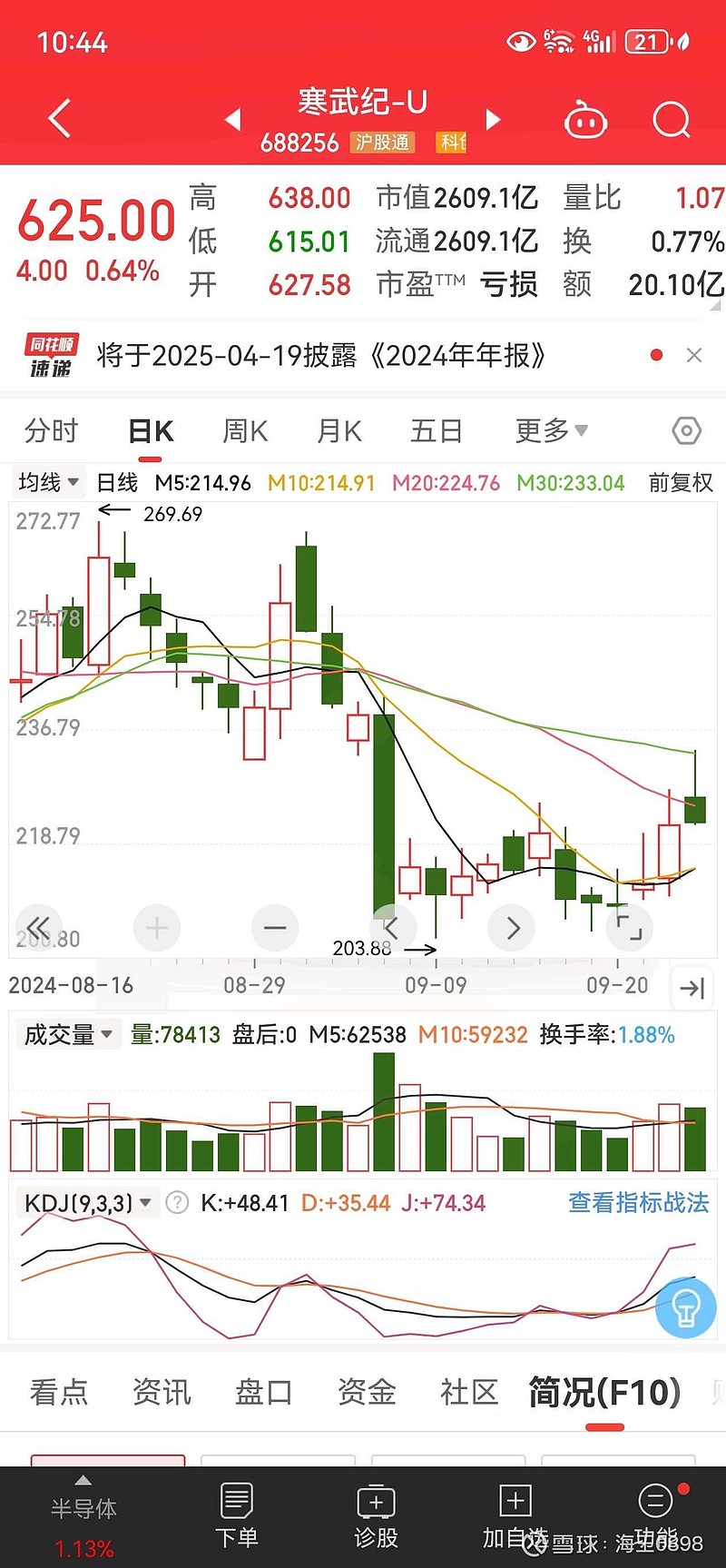Tap the back arrow to exit the stock page
The height and width of the screenshot is (1568, 726).
pos(58,119)
